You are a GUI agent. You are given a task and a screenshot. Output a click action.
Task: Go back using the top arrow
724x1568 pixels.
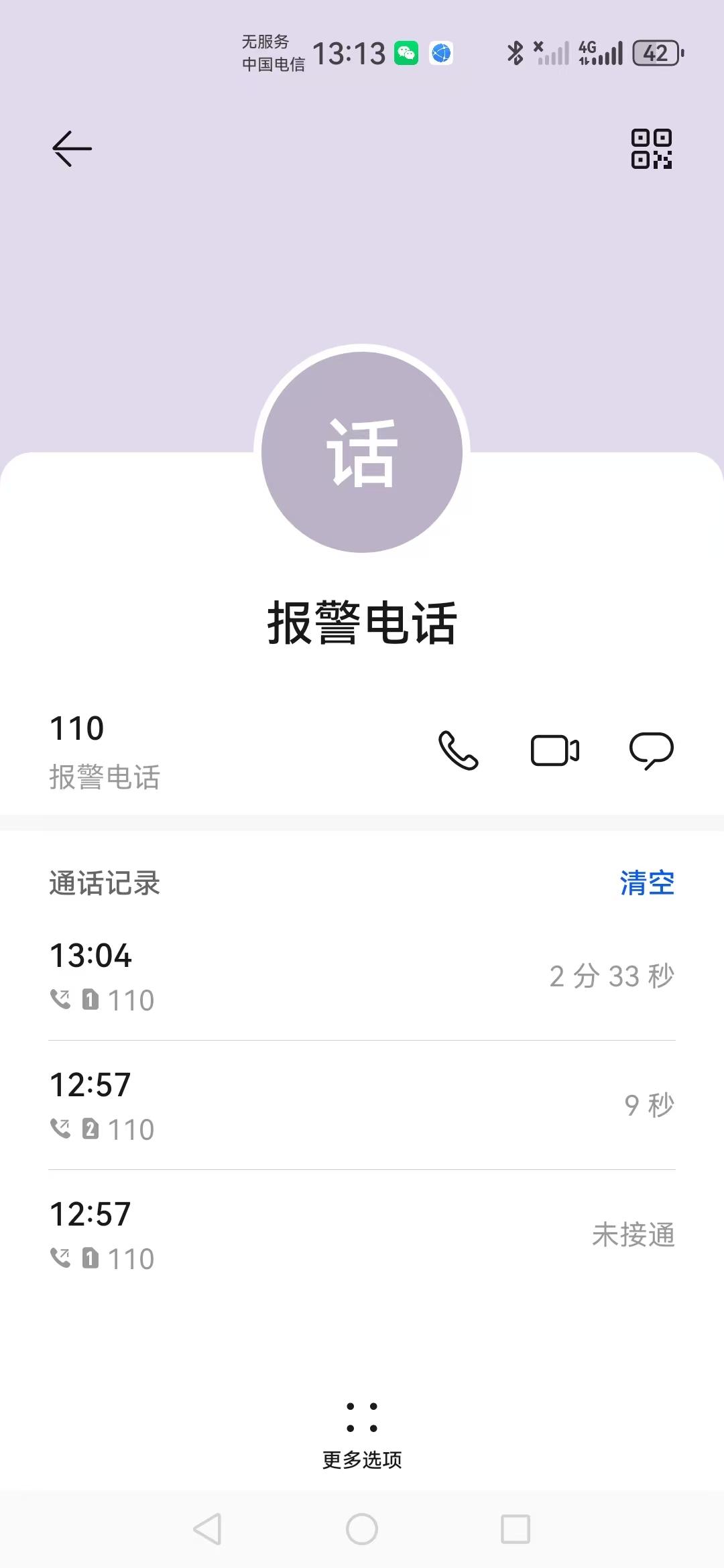[x=72, y=148]
